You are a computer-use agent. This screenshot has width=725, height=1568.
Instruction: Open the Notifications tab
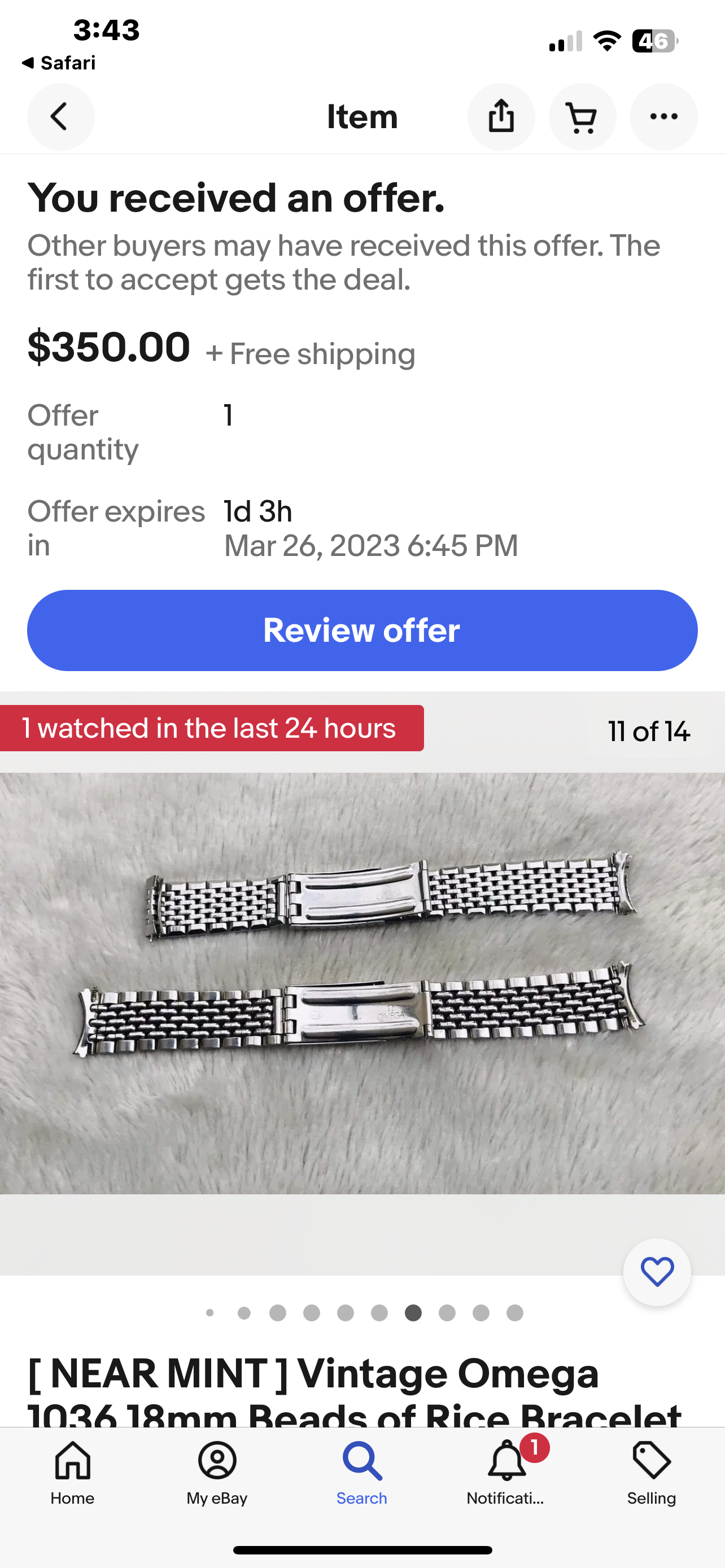pos(506,1473)
